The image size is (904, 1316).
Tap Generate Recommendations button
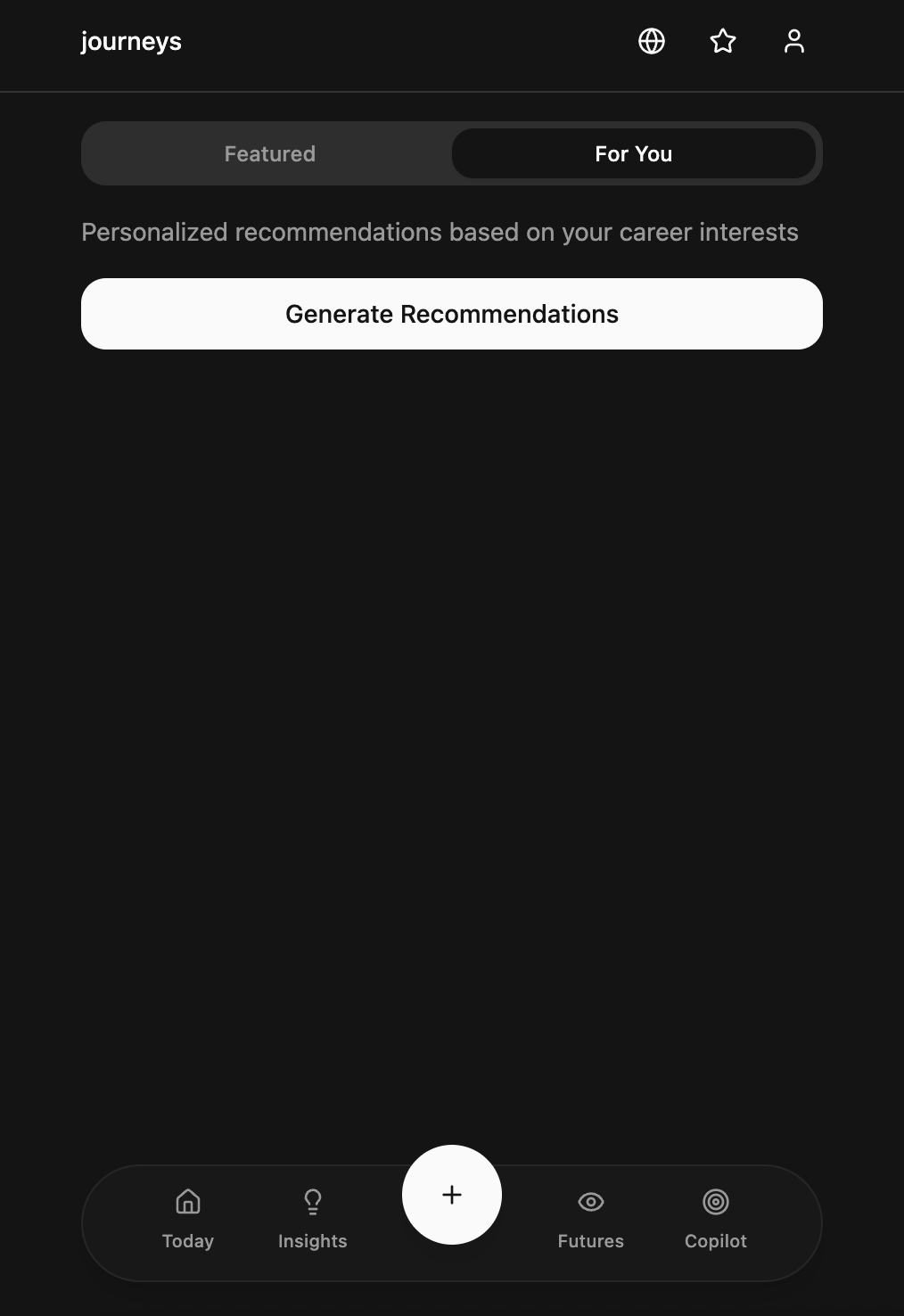[451, 314]
